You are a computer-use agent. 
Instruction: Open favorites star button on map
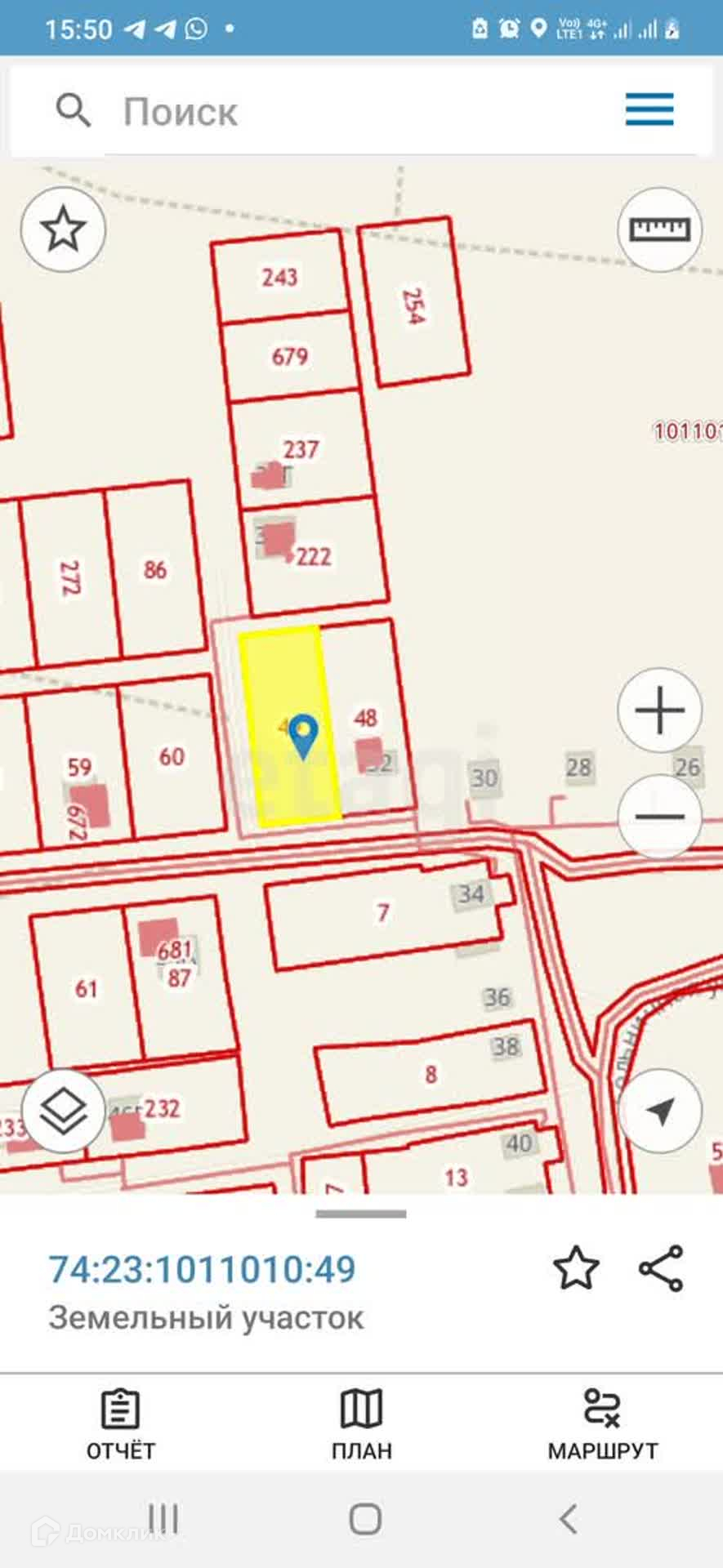tap(63, 229)
